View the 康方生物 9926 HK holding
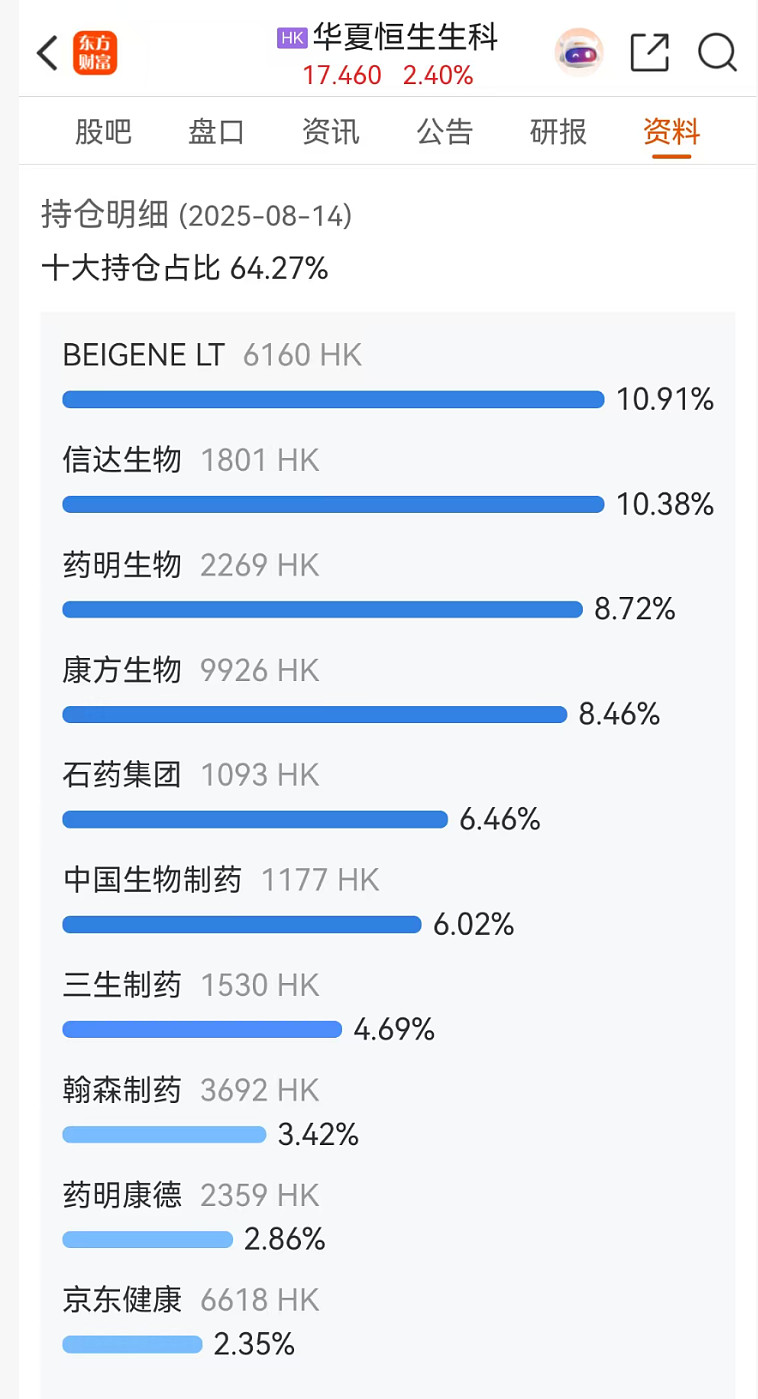The height and width of the screenshot is (1399, 758). pyautogui.click(x=388, y=691)
